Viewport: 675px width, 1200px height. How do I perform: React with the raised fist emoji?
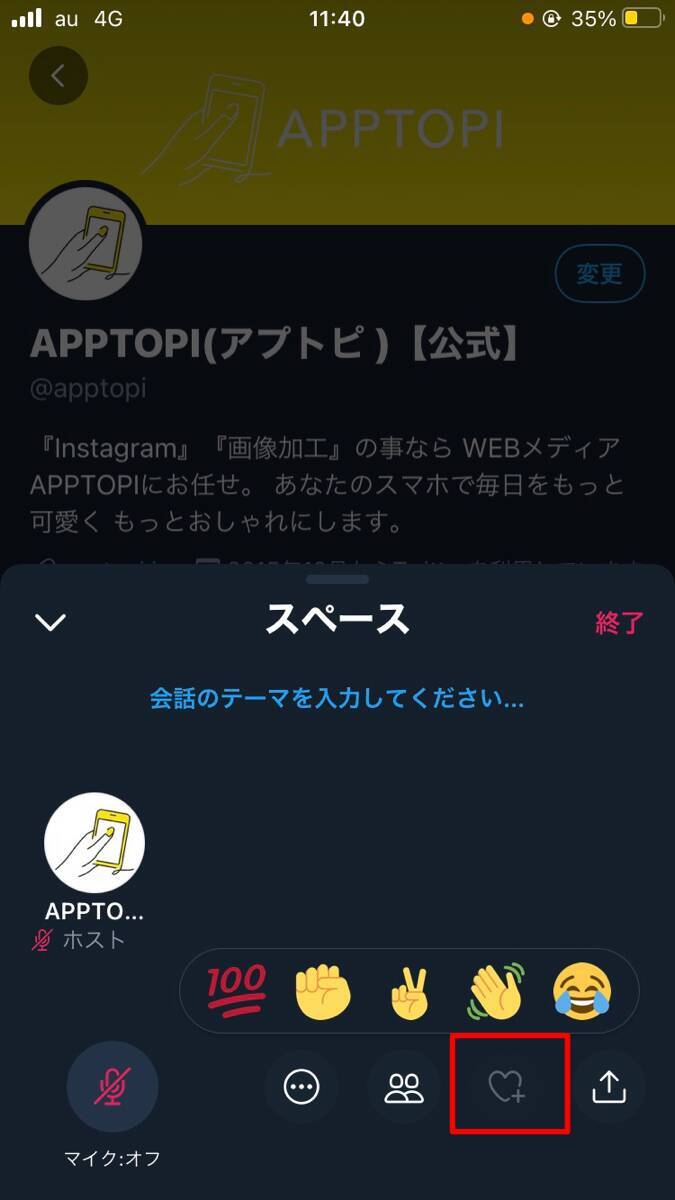coord(323,990)
